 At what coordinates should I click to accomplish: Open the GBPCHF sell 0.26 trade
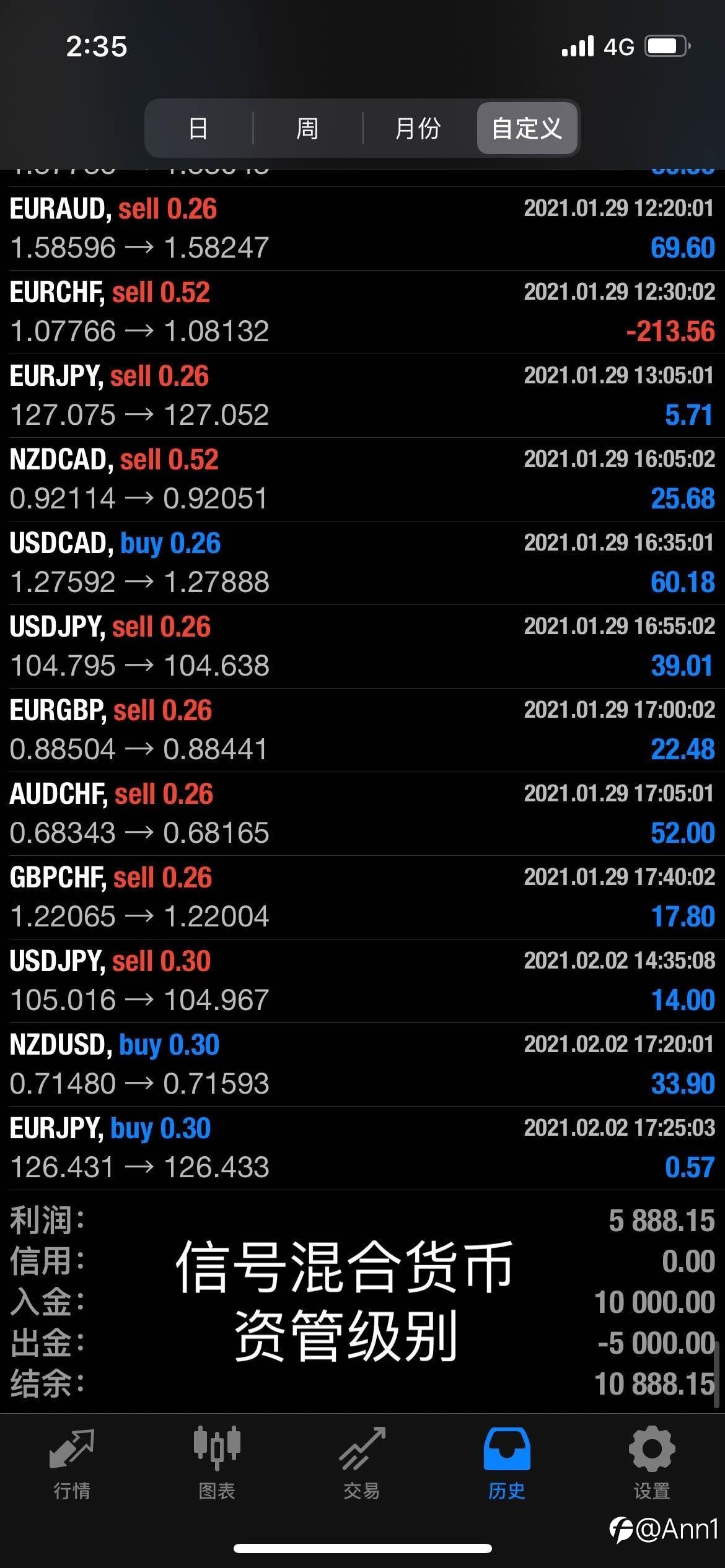[x=362, y=897]
